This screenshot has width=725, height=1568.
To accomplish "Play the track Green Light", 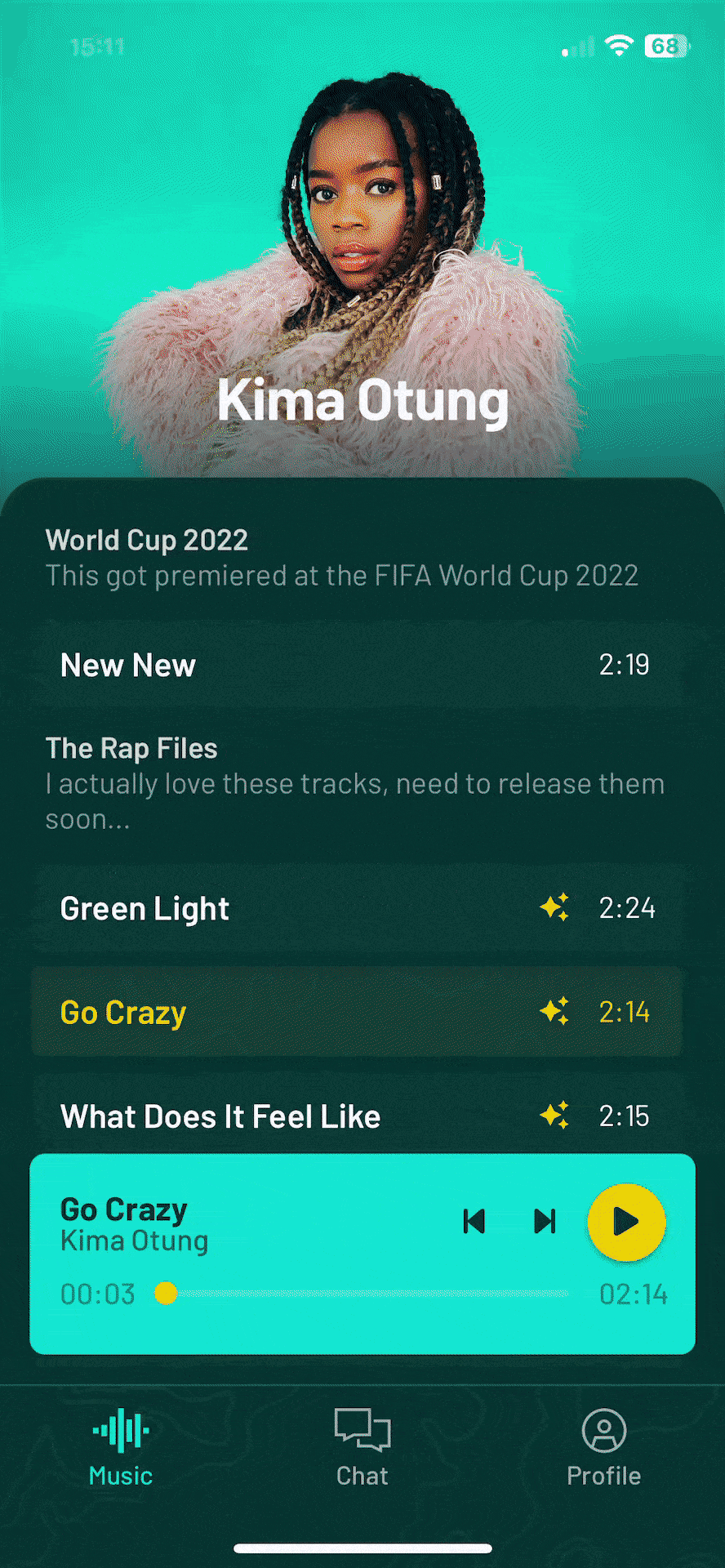I will 357,908.
